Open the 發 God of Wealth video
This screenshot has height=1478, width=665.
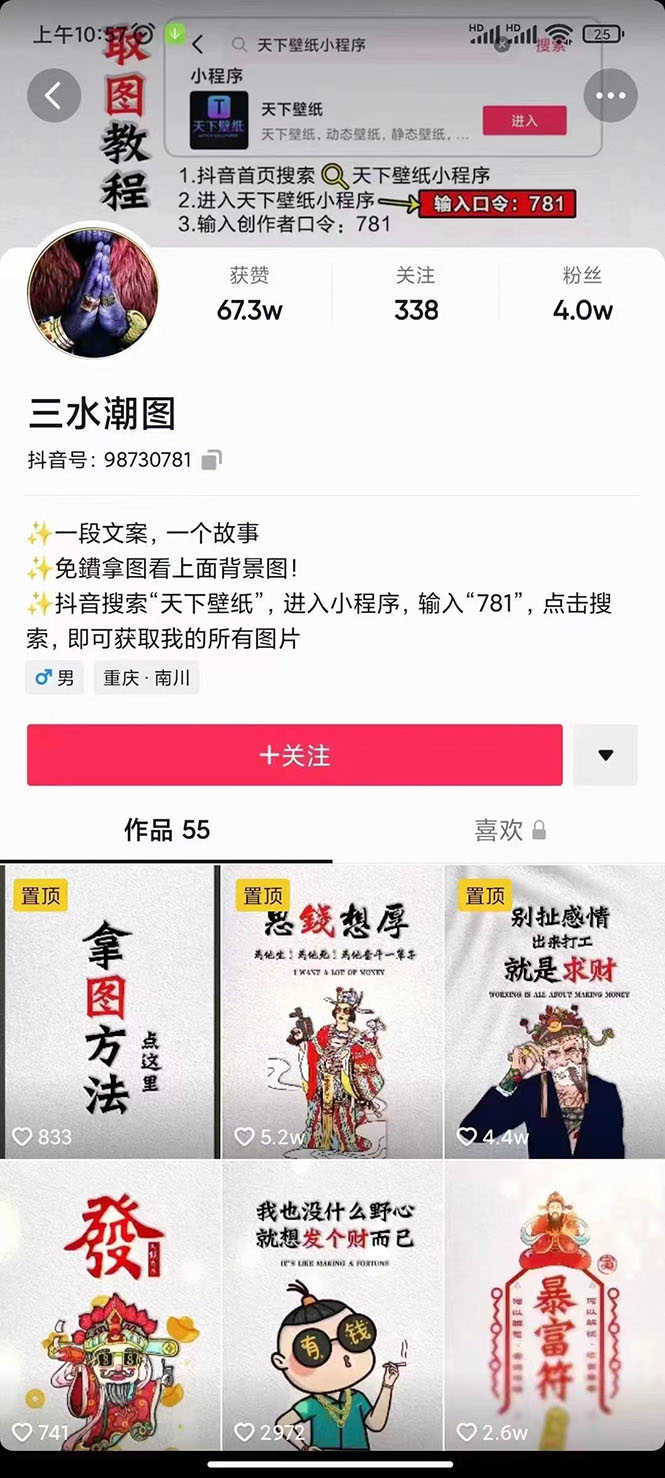pos(108,1305)
